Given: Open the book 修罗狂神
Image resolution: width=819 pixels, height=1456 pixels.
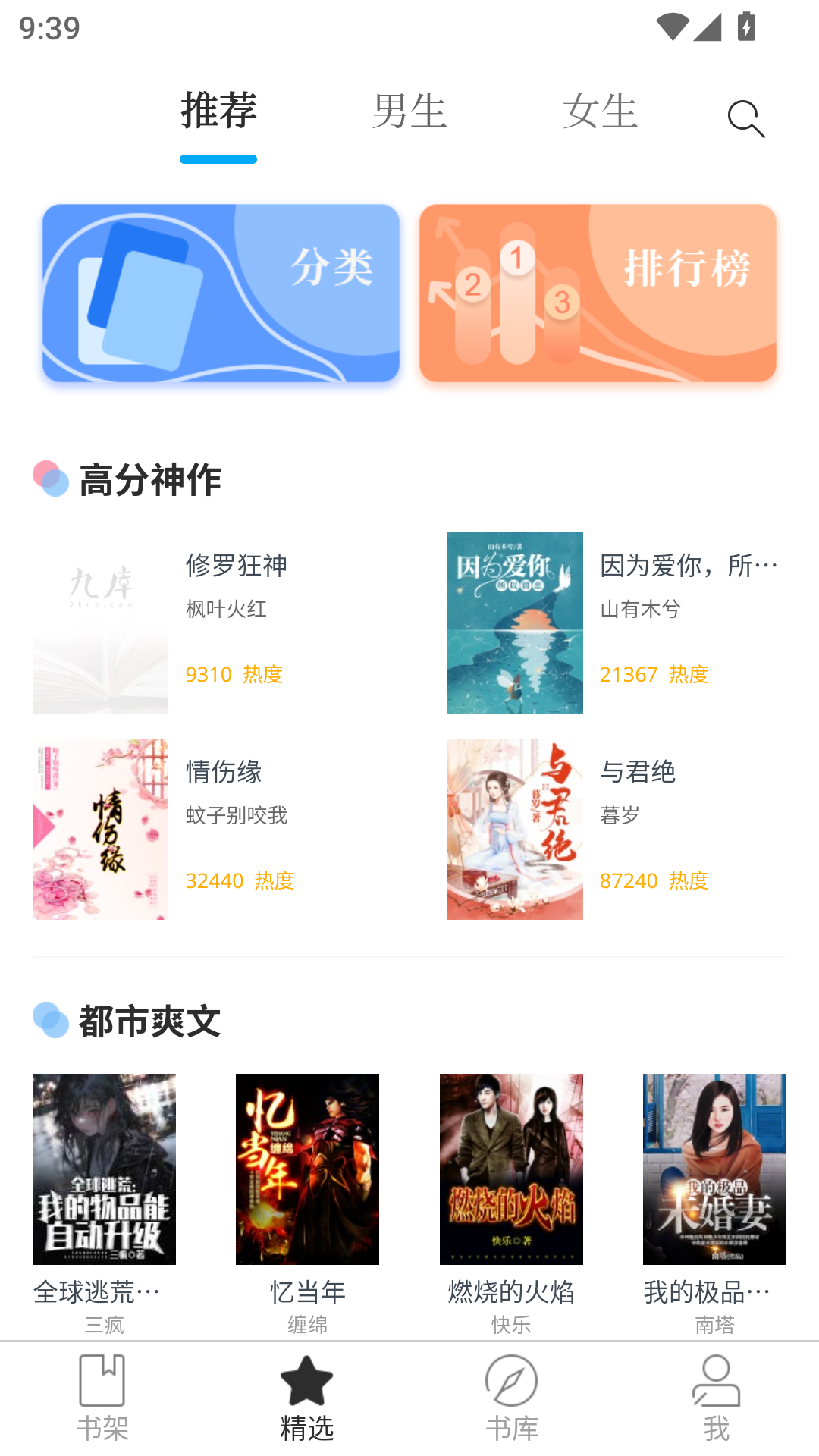Looking at the screenshot, I should (236, 566).
